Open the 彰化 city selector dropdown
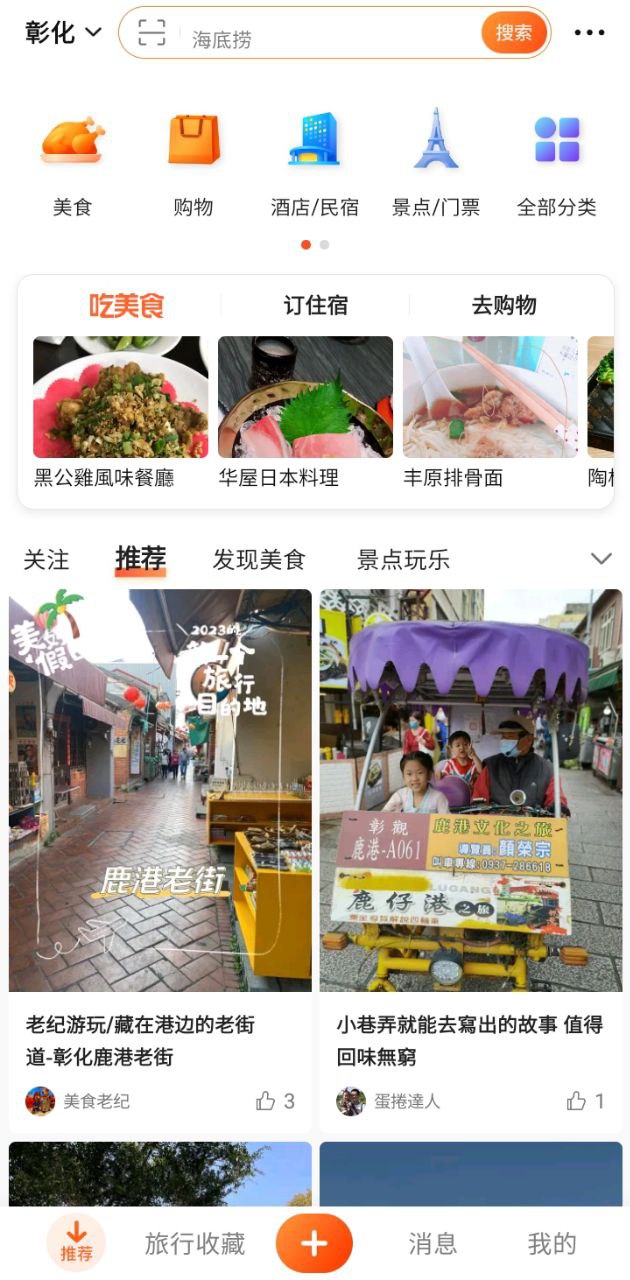Image resolution: width=630 pixels, height=1280 pixels. point(63,32)
